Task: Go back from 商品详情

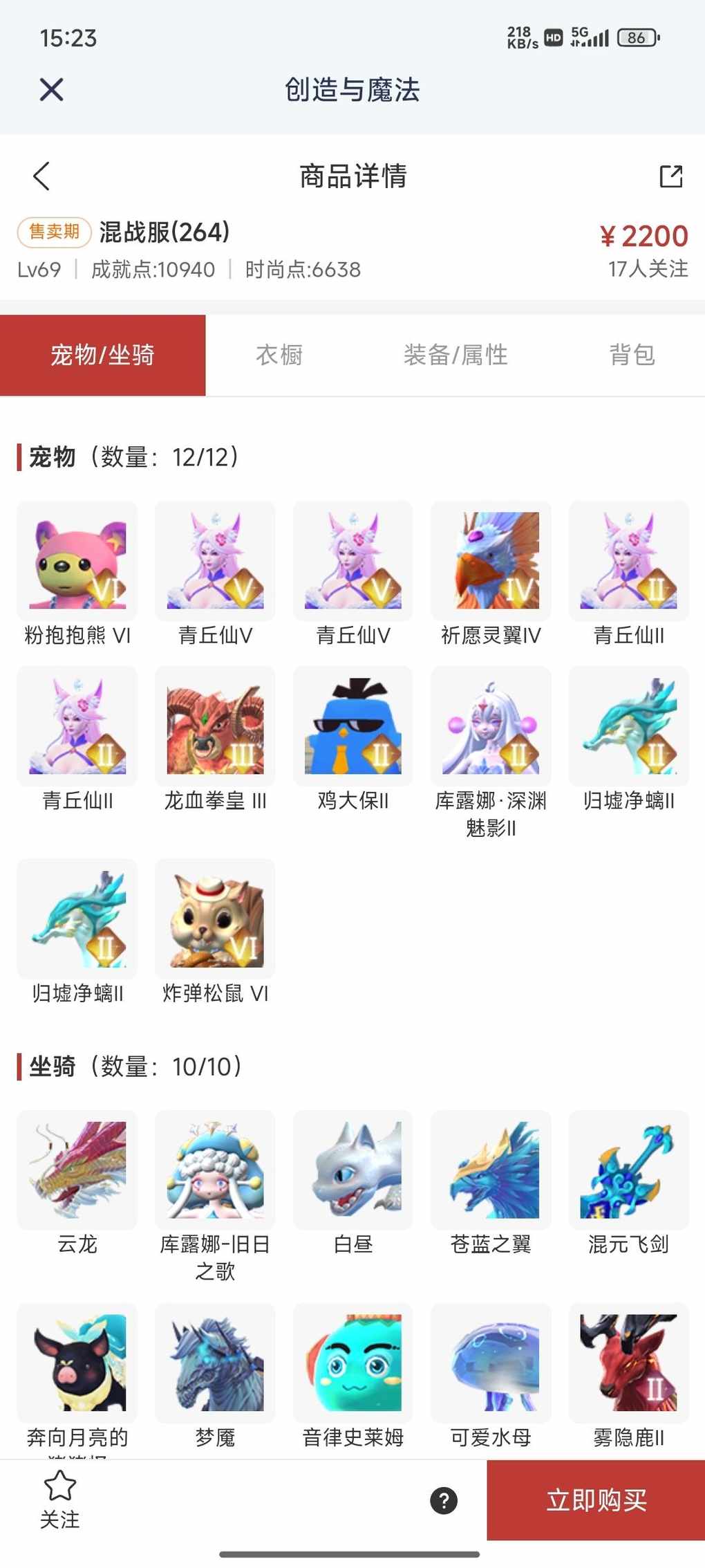Action: 41,176
